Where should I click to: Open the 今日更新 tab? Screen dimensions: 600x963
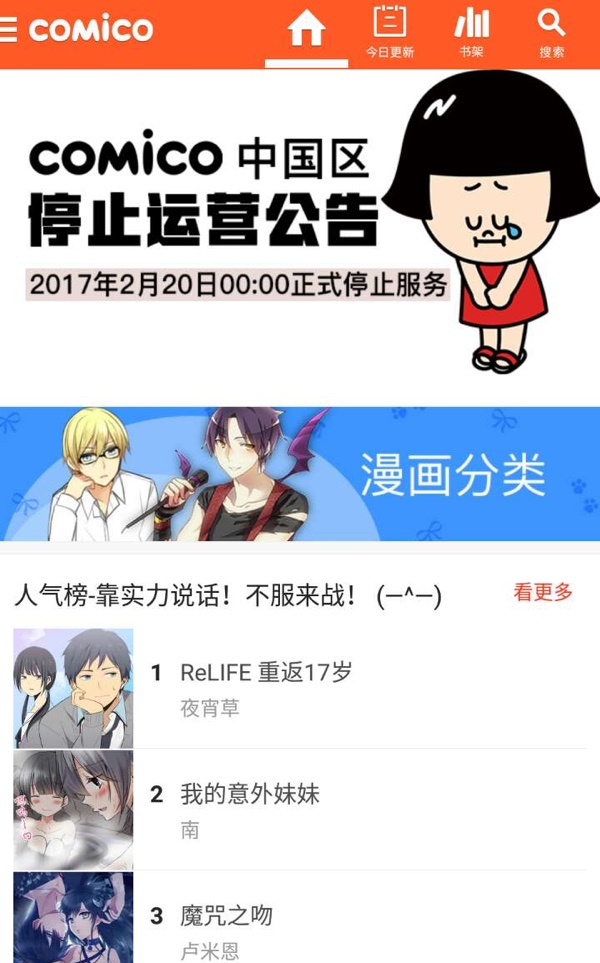[389, 33]
